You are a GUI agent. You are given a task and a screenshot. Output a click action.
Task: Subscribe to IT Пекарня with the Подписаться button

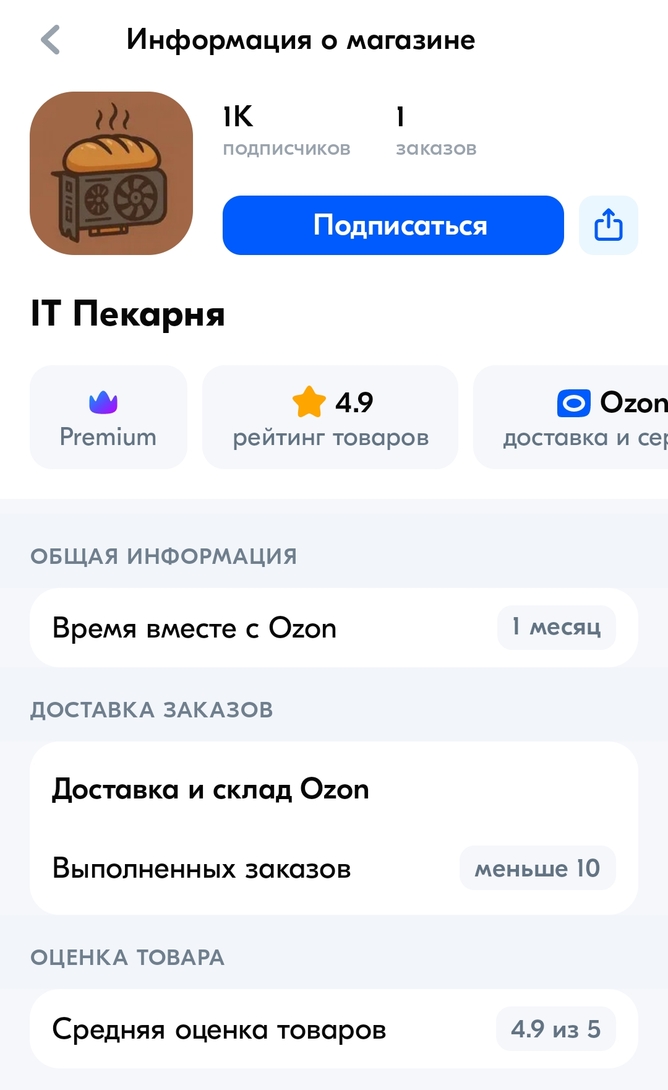[393, 225]
